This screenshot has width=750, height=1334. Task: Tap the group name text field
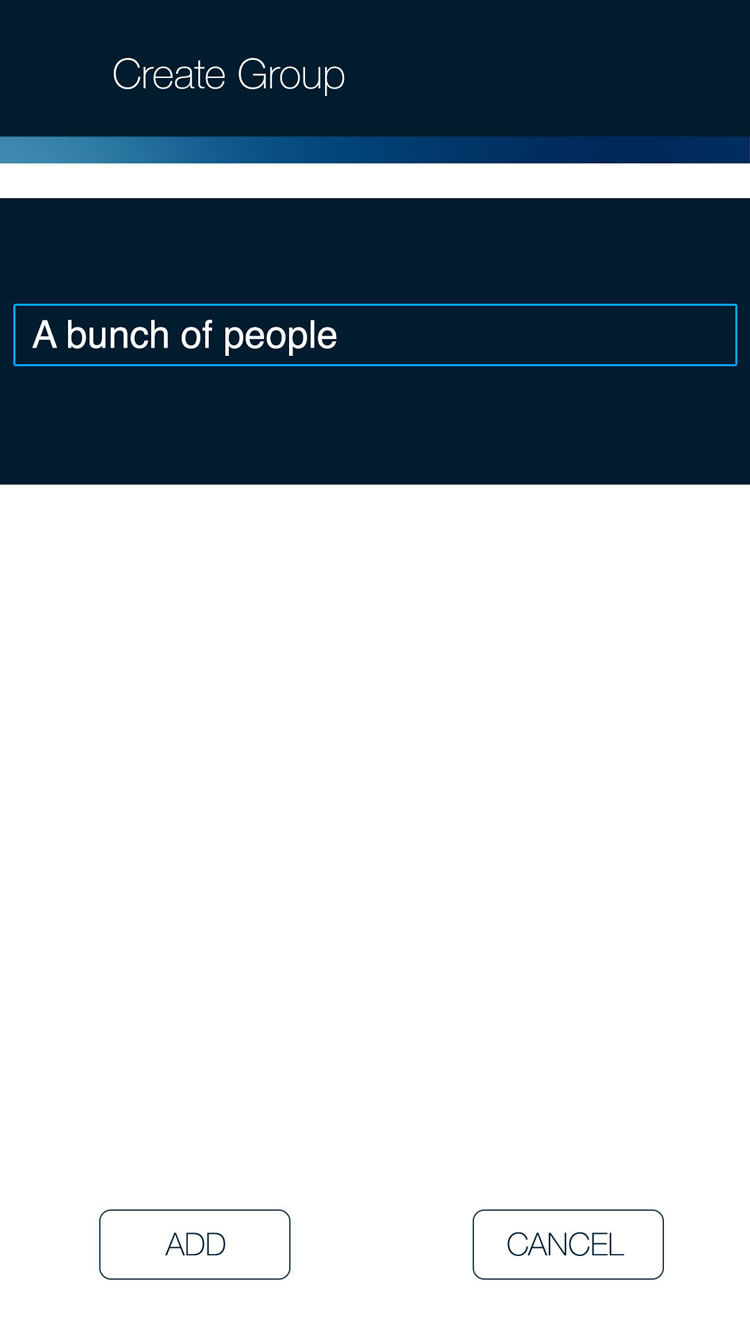click(x=375, y=335)
